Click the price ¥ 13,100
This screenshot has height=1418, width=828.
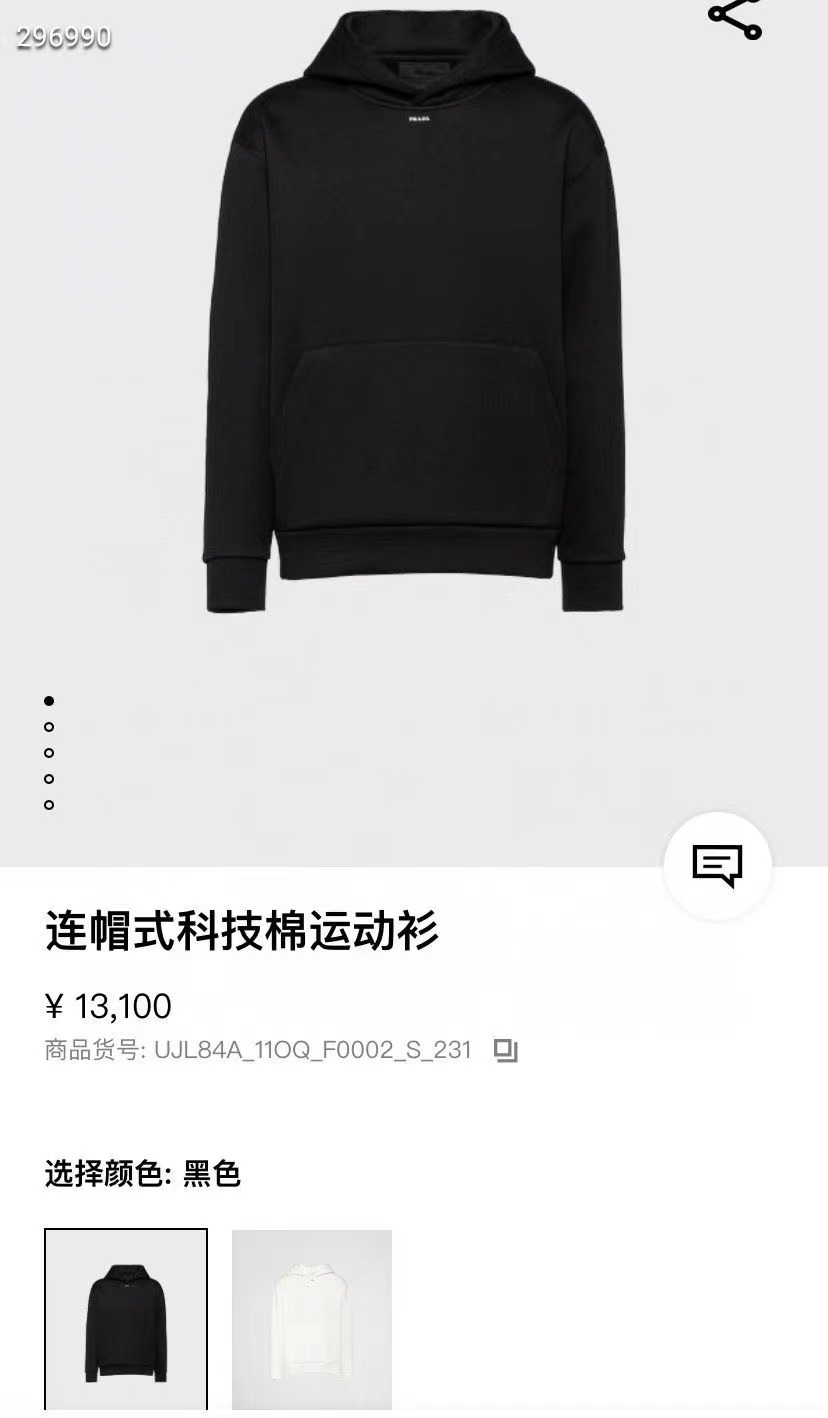tap(107, 1006)
